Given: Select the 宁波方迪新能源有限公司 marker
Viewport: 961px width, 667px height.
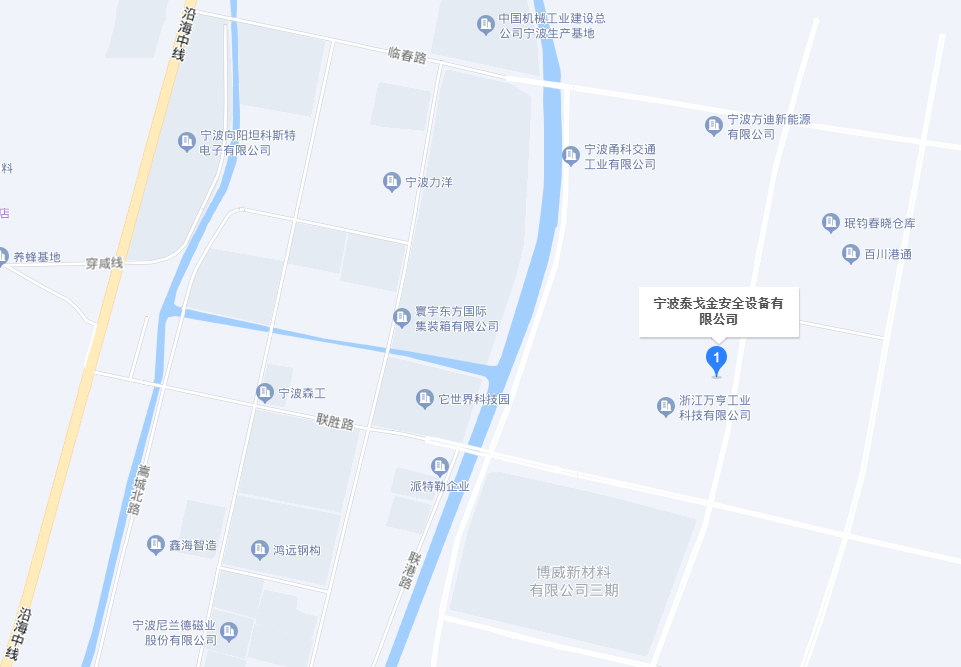Looking at the screenshot, I should (714, 126).
